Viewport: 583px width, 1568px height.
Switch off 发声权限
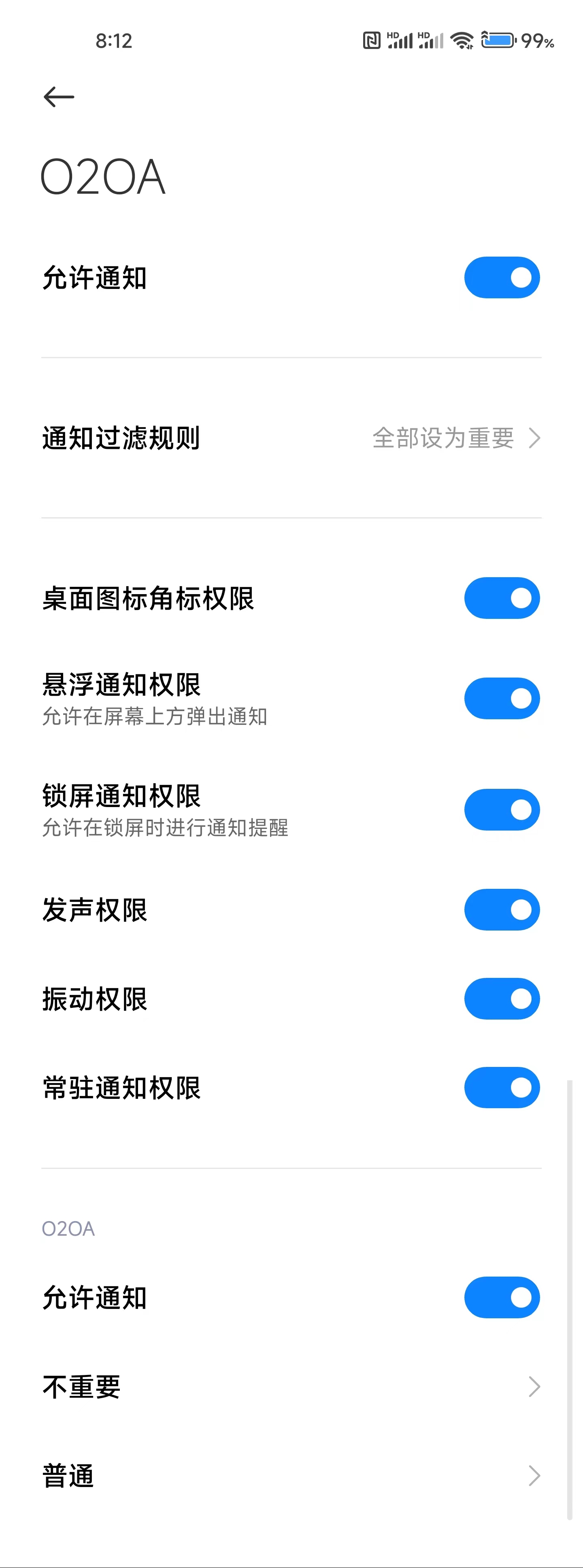click(x=502, y=910)
